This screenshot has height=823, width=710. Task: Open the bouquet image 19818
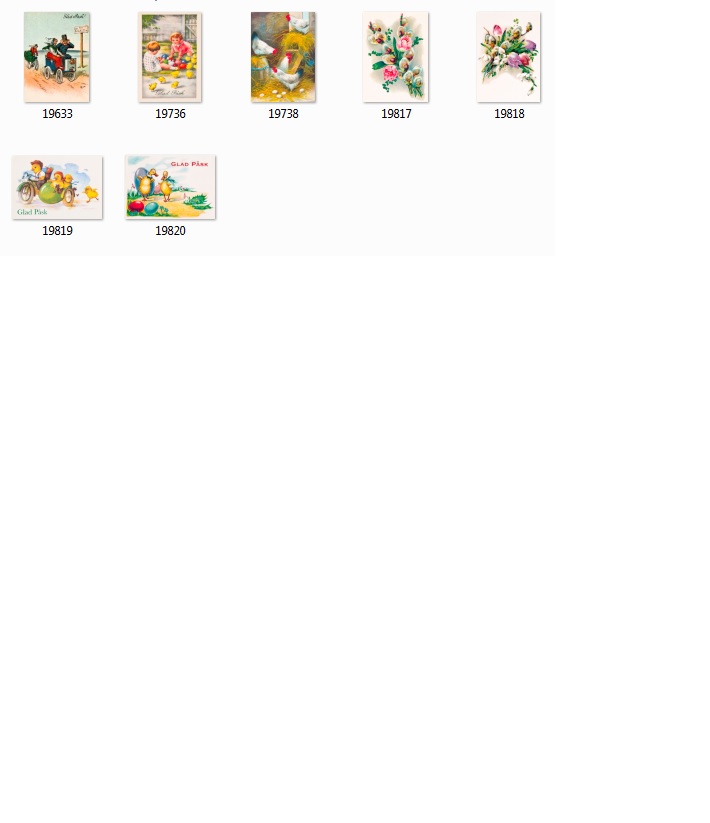(509, 57)
